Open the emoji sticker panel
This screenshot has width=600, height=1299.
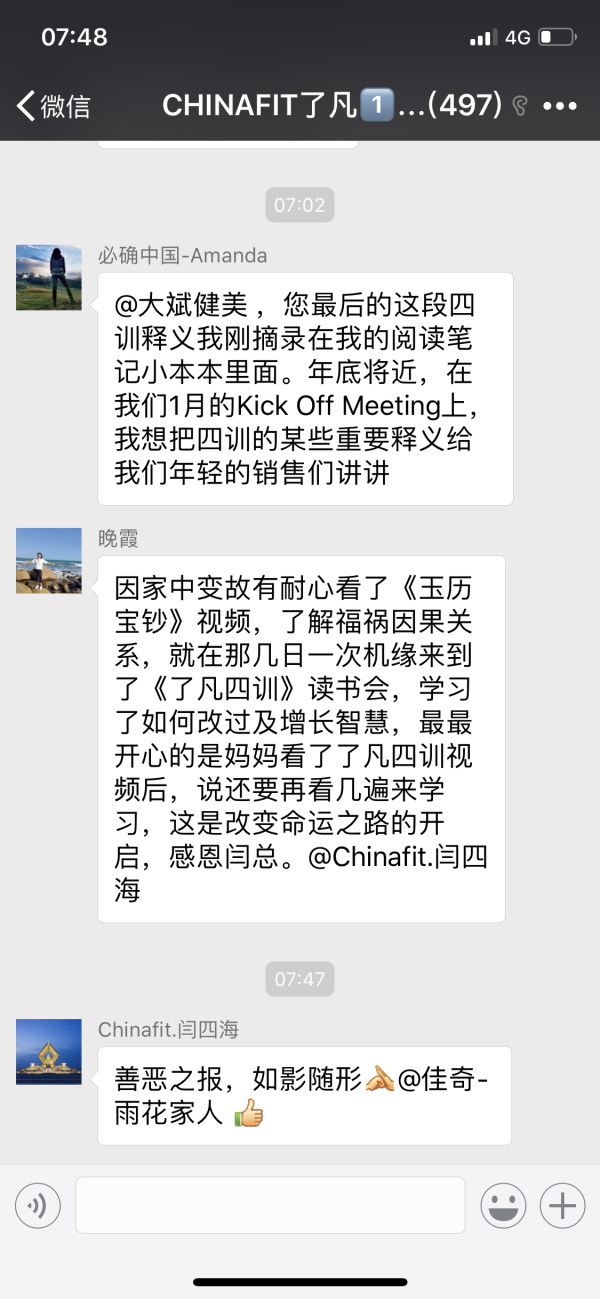pyautogui.click(x=503, y=1206)
